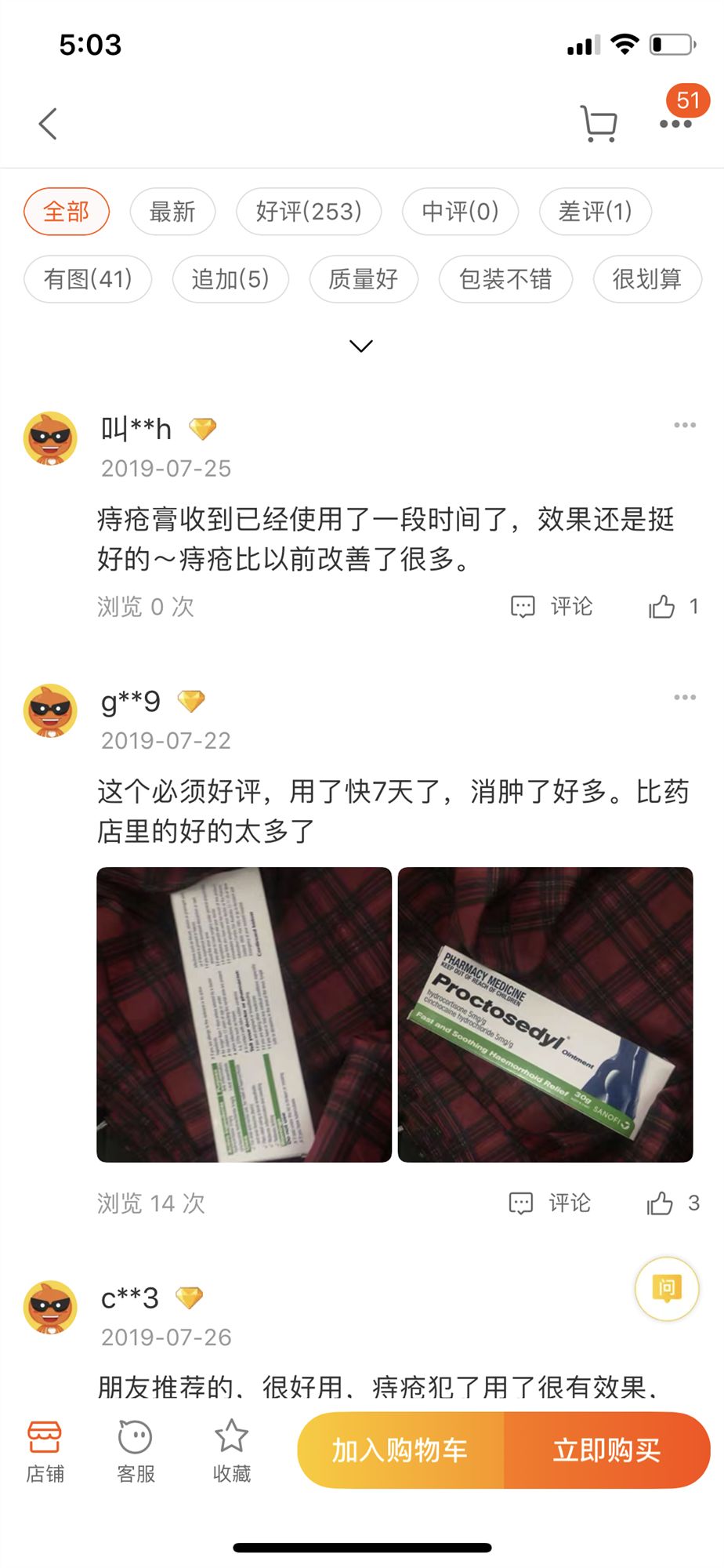Image resolution: width=724 pixels, height=1568 pixels.
Task: Expand more filters with the down chevron
Action: [360, 345]
